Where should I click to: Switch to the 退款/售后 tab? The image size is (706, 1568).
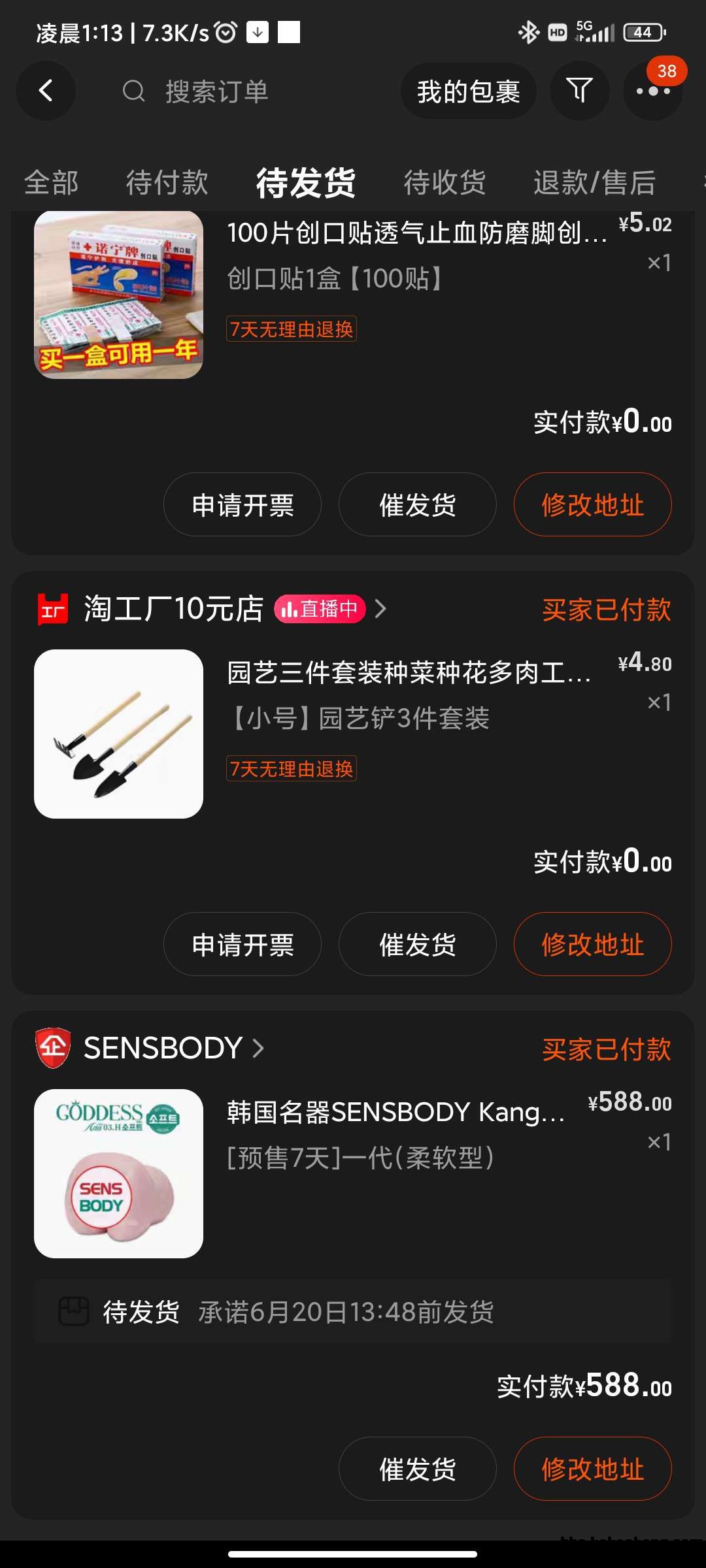click(x=594, y=182)
